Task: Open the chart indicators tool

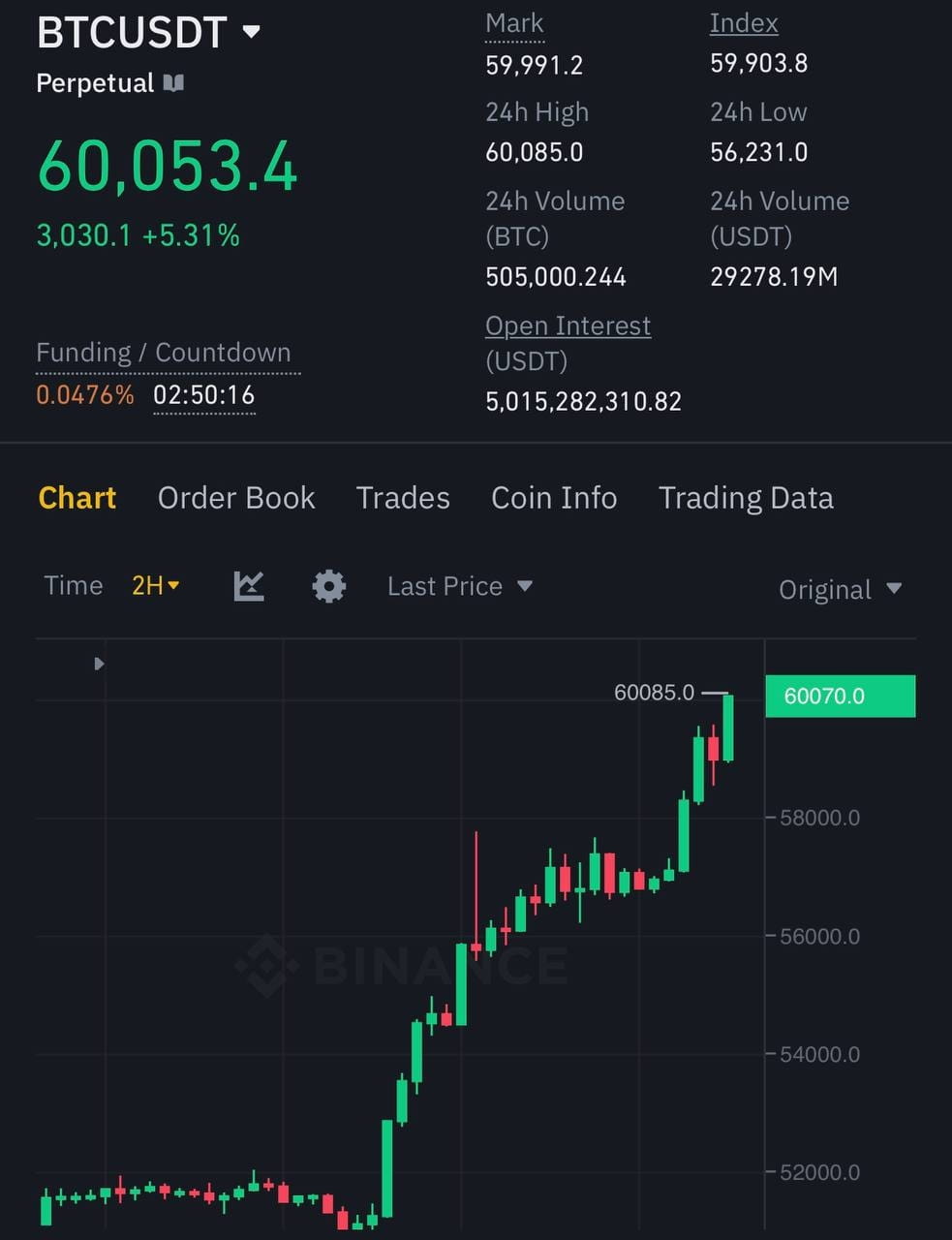Action: coord(249,585)
